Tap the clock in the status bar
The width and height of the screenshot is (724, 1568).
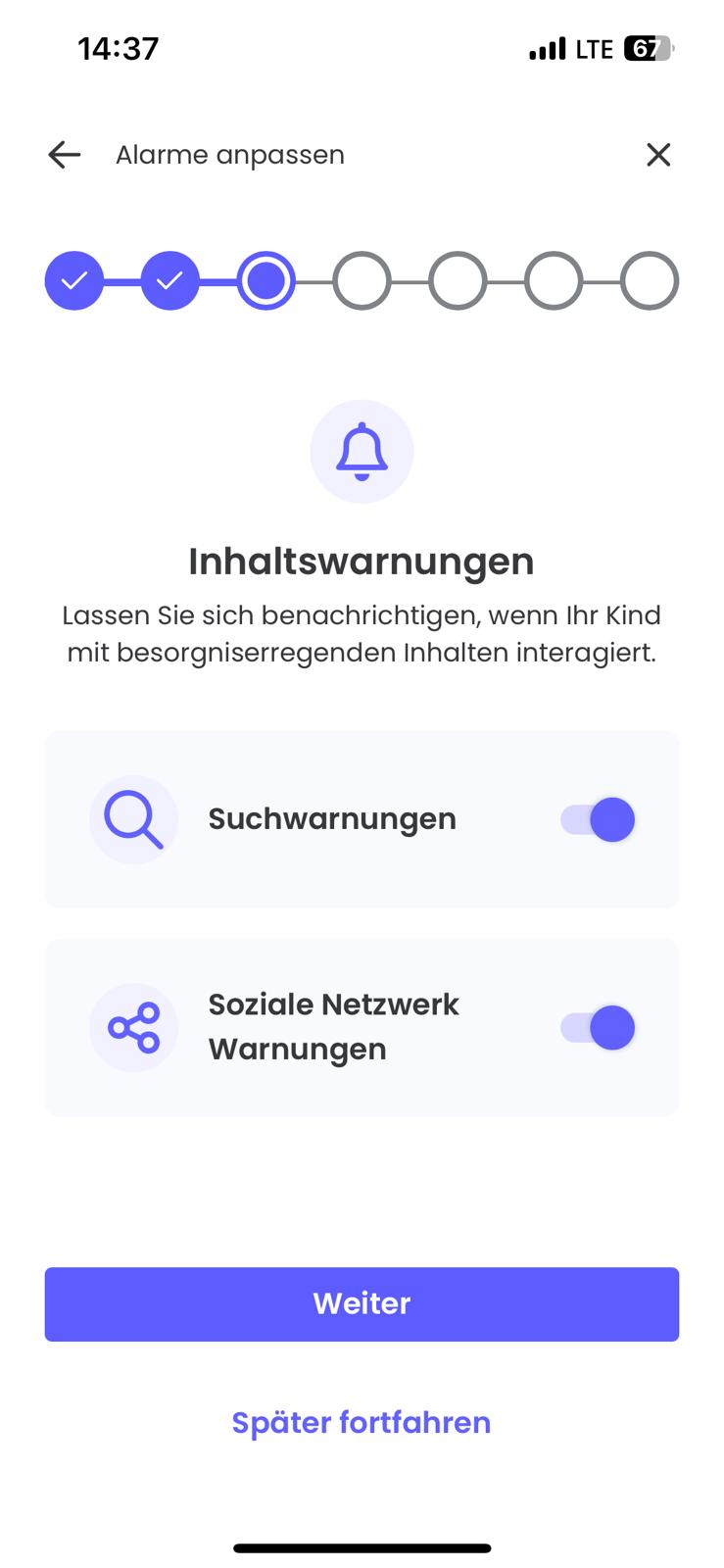click(118, 47)
